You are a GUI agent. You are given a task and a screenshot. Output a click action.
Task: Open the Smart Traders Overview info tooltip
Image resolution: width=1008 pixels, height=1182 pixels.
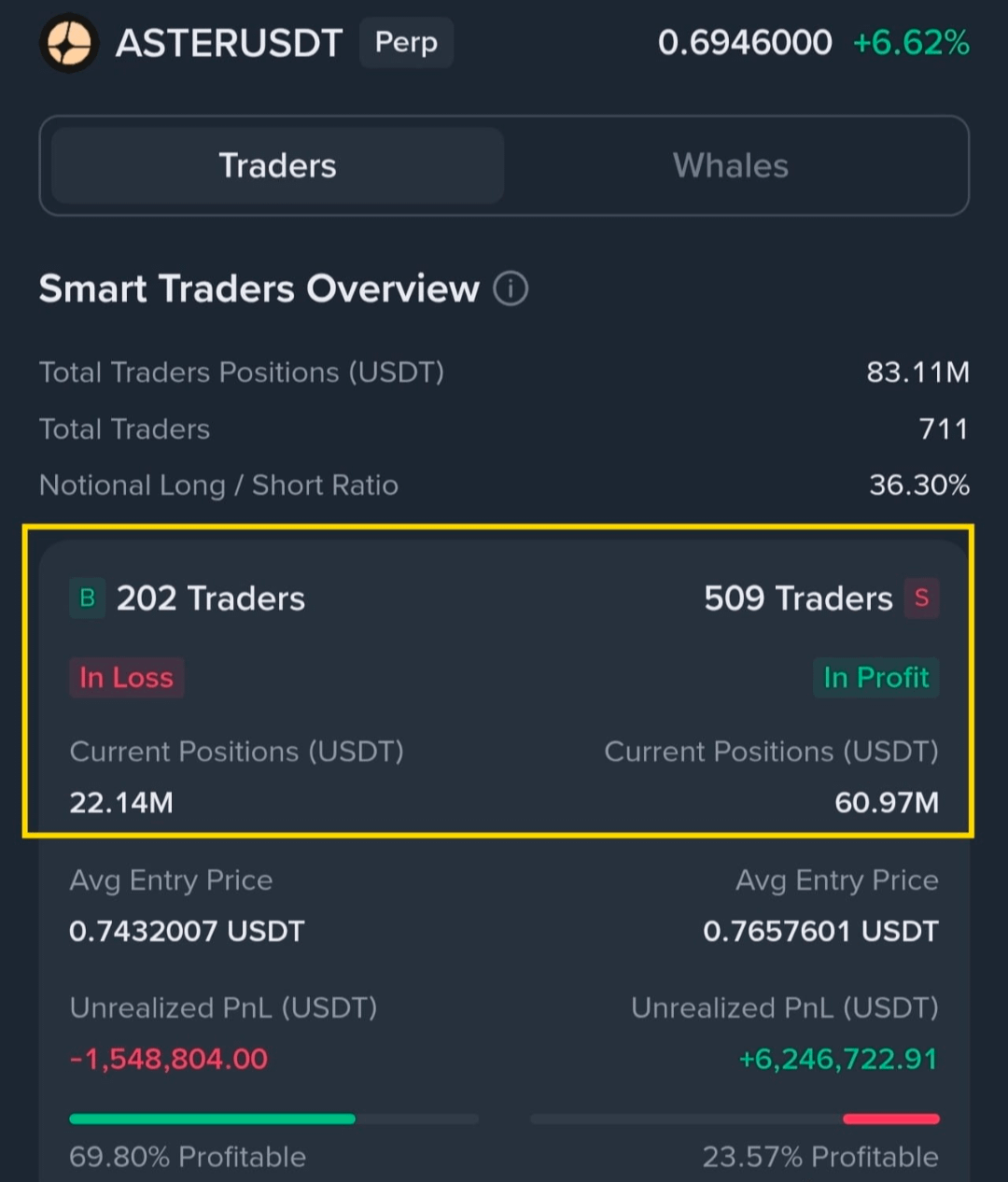511,289
